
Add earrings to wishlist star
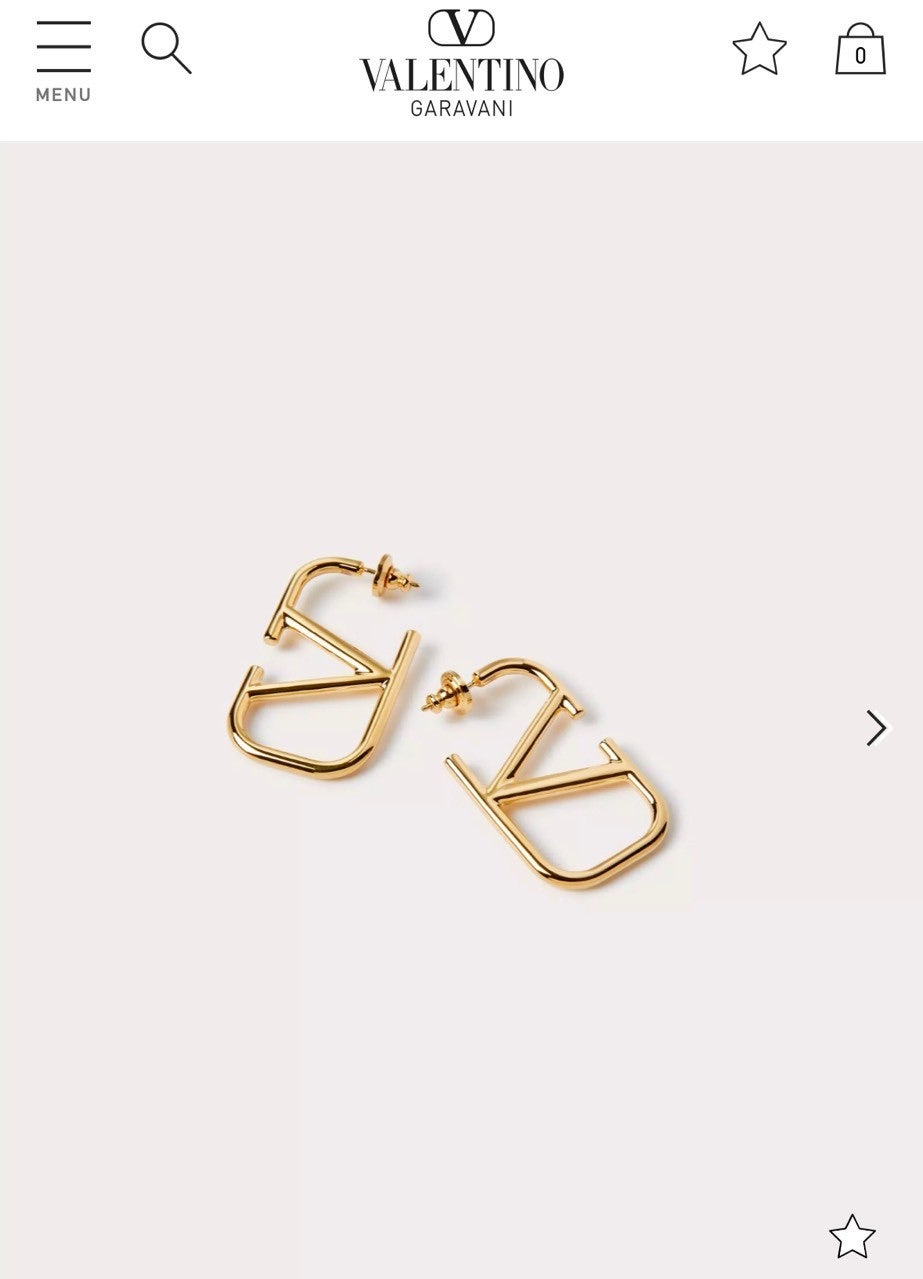pos(852,1237)
